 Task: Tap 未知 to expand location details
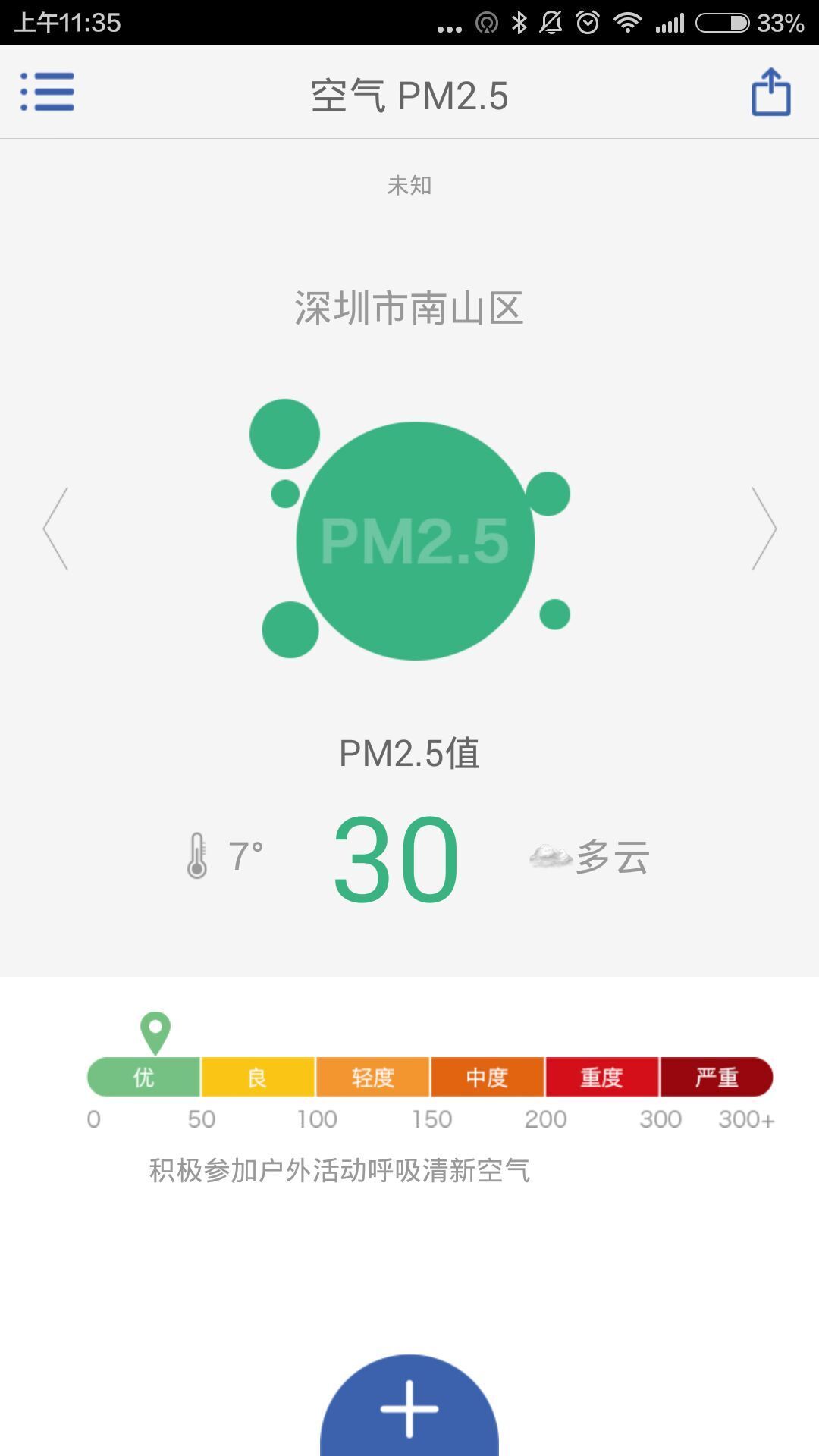click(409, 184)
